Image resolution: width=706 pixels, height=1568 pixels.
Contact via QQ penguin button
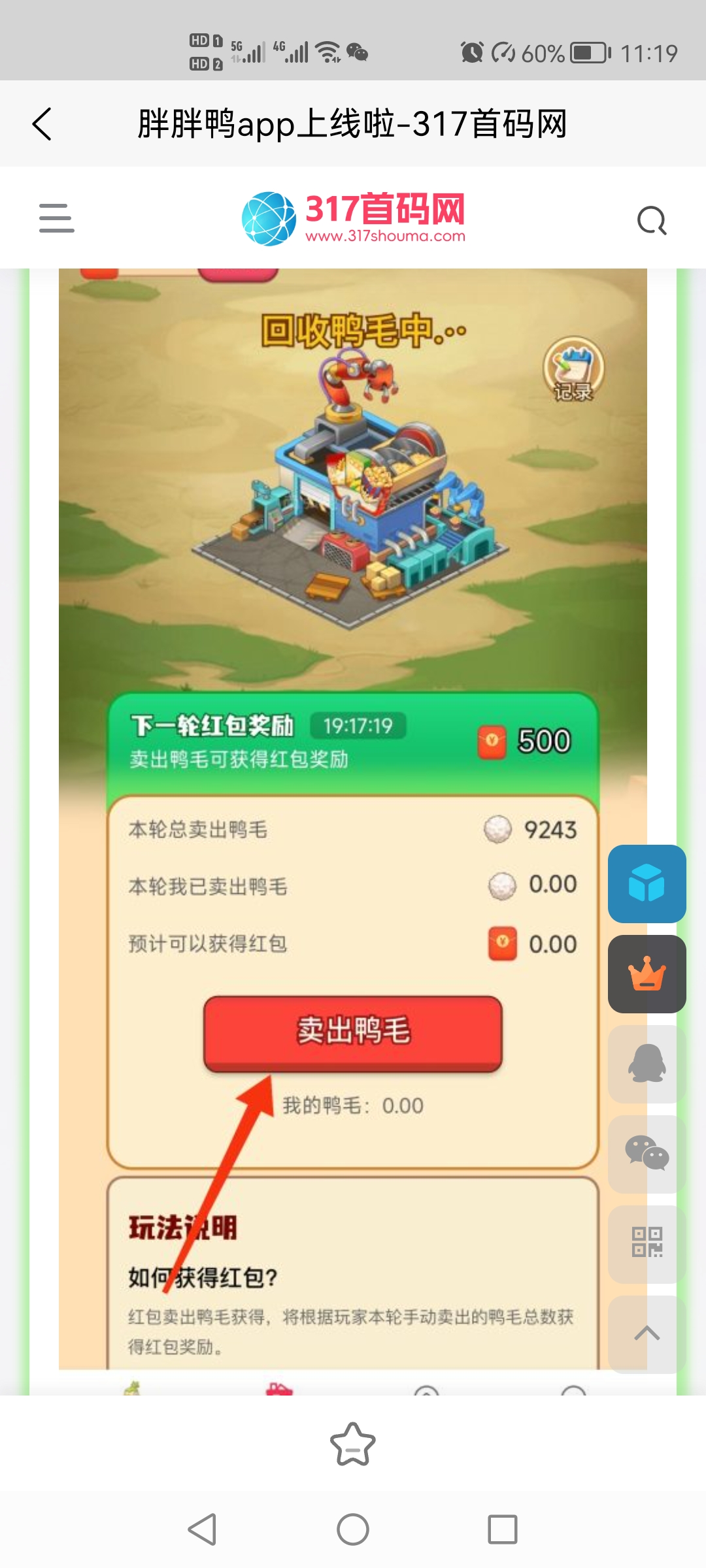[x=647, y=1064]
